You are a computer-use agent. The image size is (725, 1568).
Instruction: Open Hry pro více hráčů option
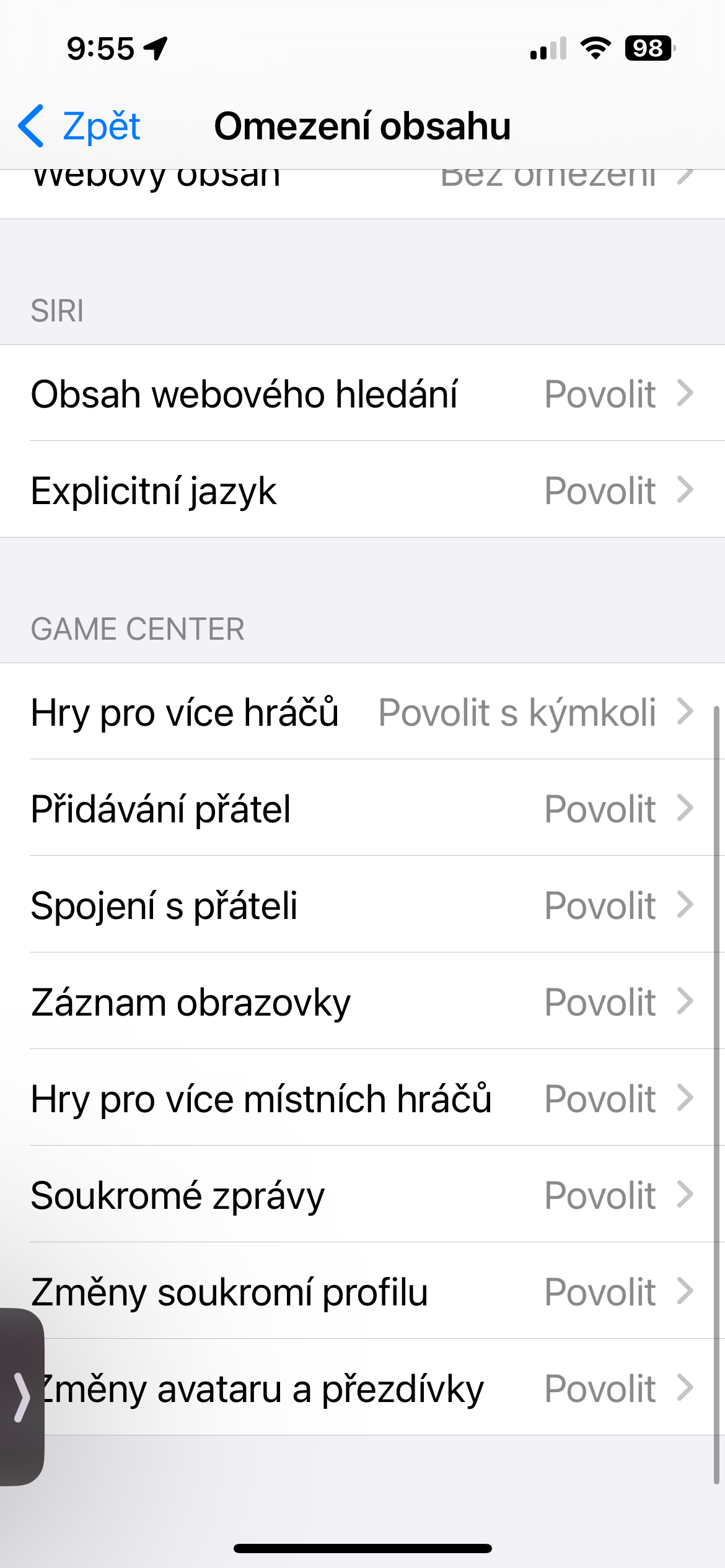click(362, 712)
